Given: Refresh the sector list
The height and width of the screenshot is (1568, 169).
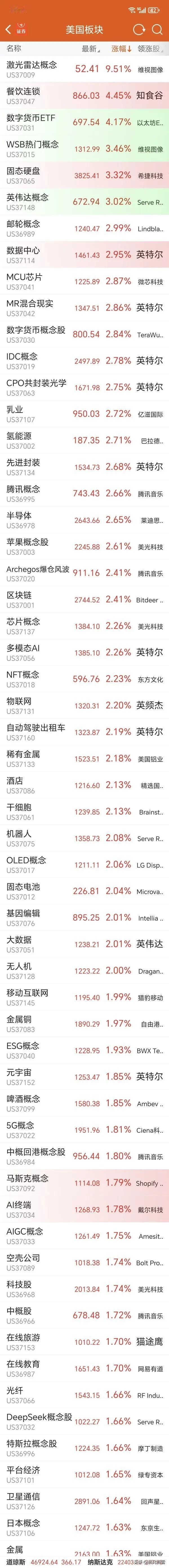Looking at the screenshot, I should 139,29.
